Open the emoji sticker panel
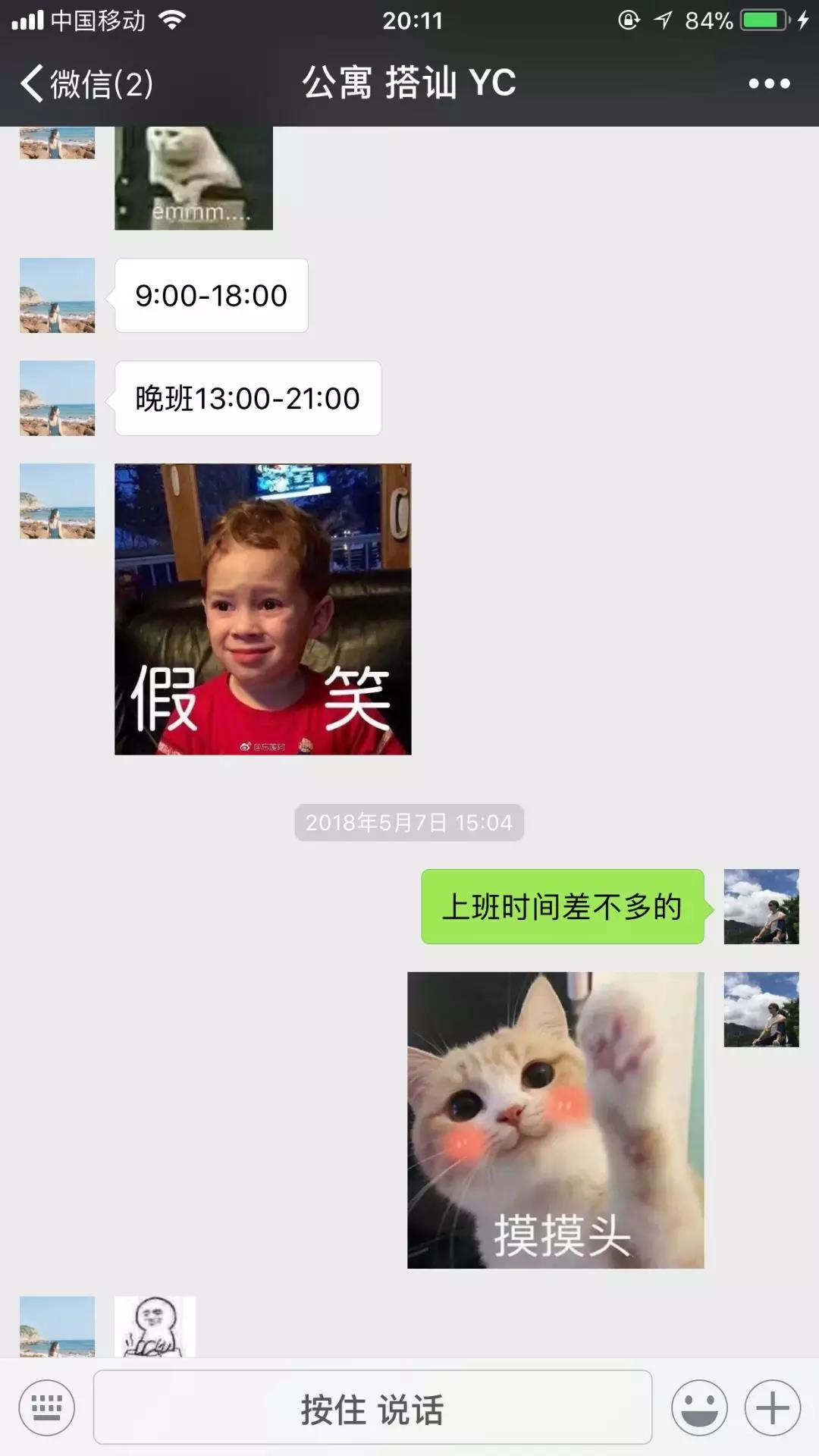Viewport: 819px width, 1456px height. (699, 1408)
